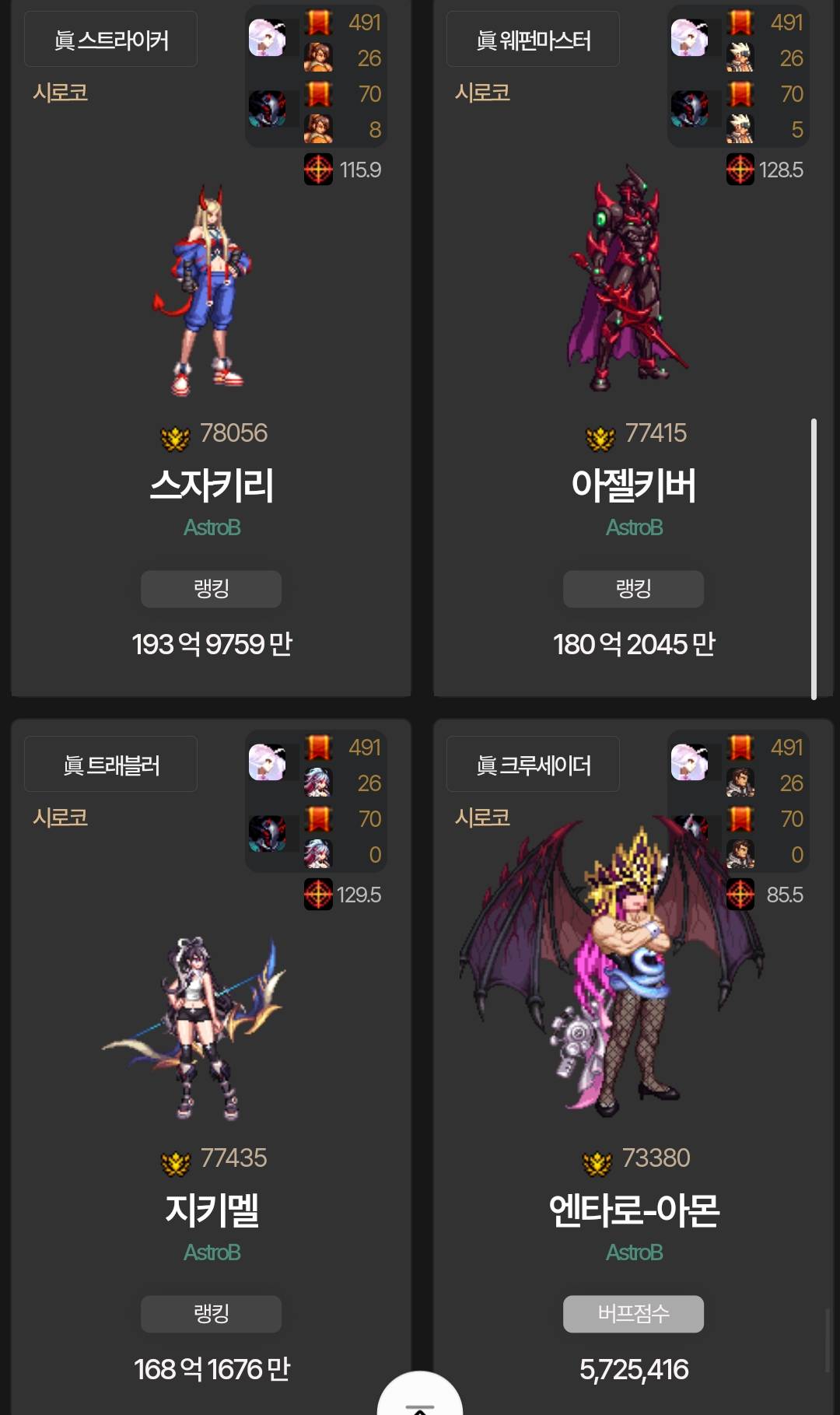Tap the 버프점수 button under 엔타로-아몬
The height and width of the screenshot is (1415, 840).
click(x=633, y=1314)
